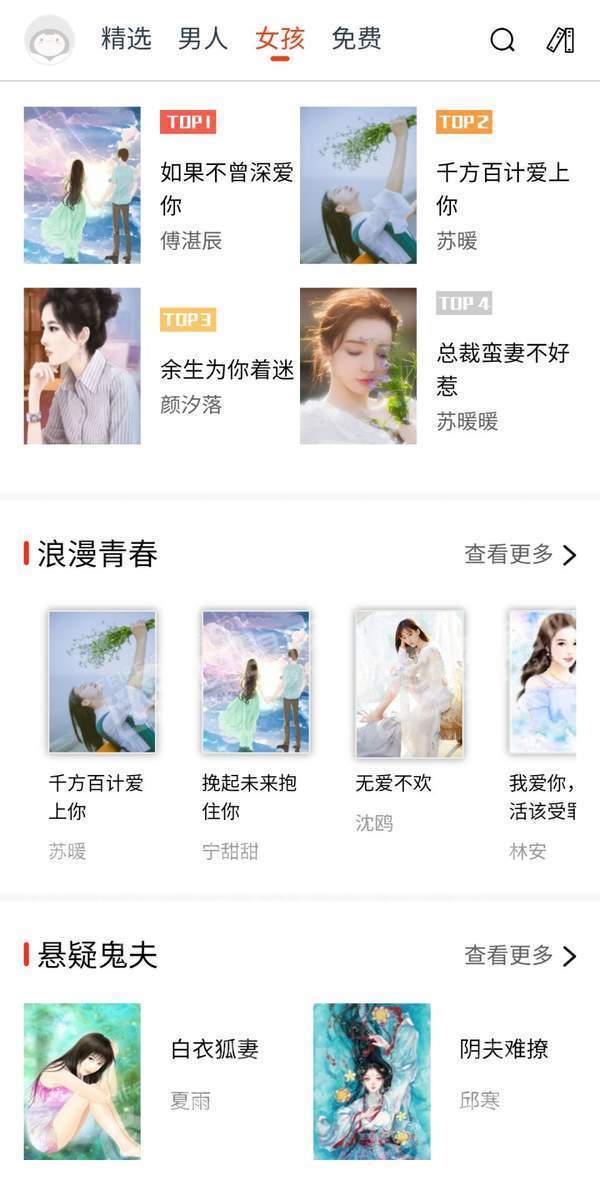Tap the profile avatar icon
600x1200 pixels.
click(x=49, y=41)
